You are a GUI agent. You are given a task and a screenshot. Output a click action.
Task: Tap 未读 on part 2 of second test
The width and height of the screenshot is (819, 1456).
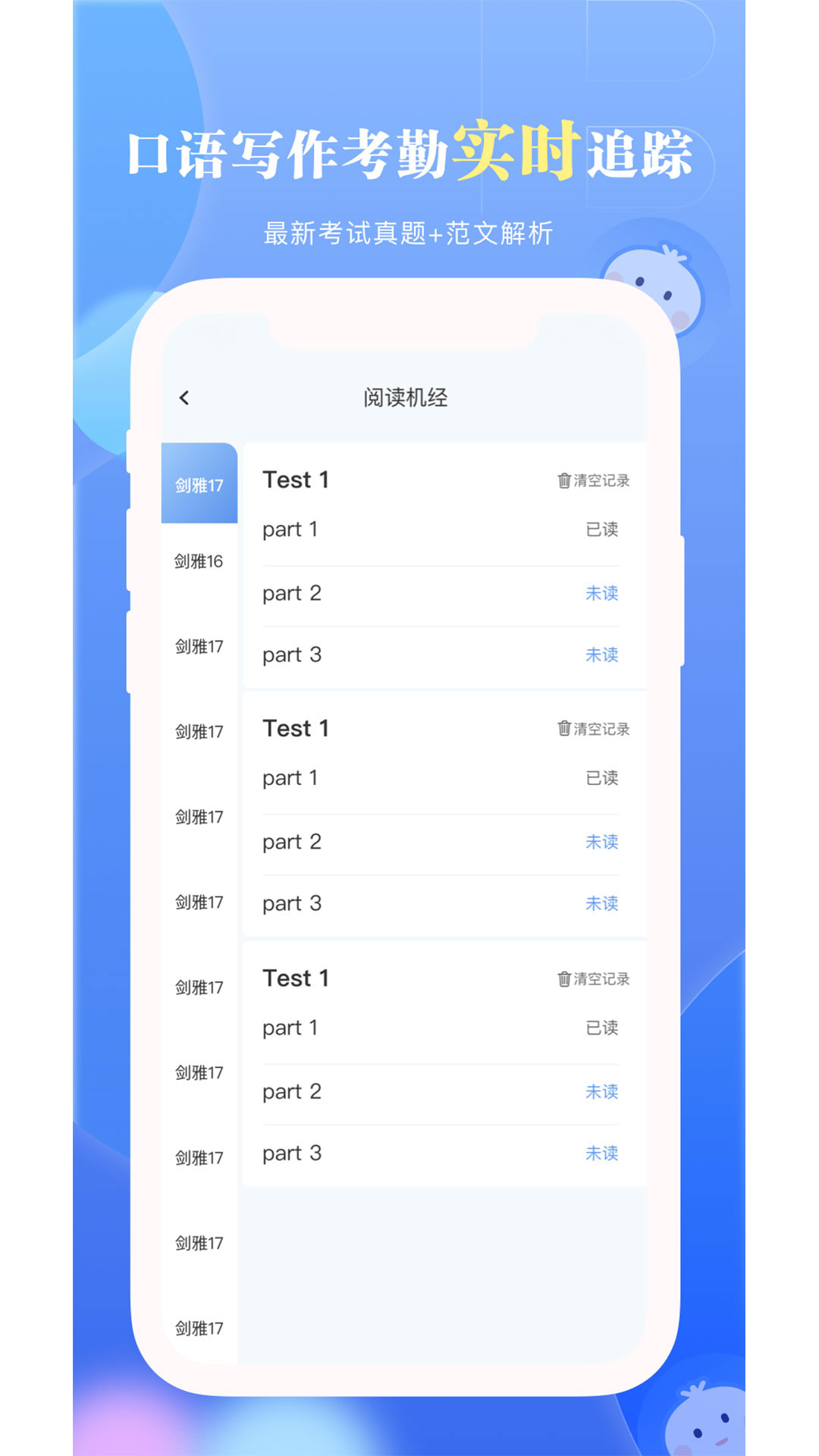[601, 842]
